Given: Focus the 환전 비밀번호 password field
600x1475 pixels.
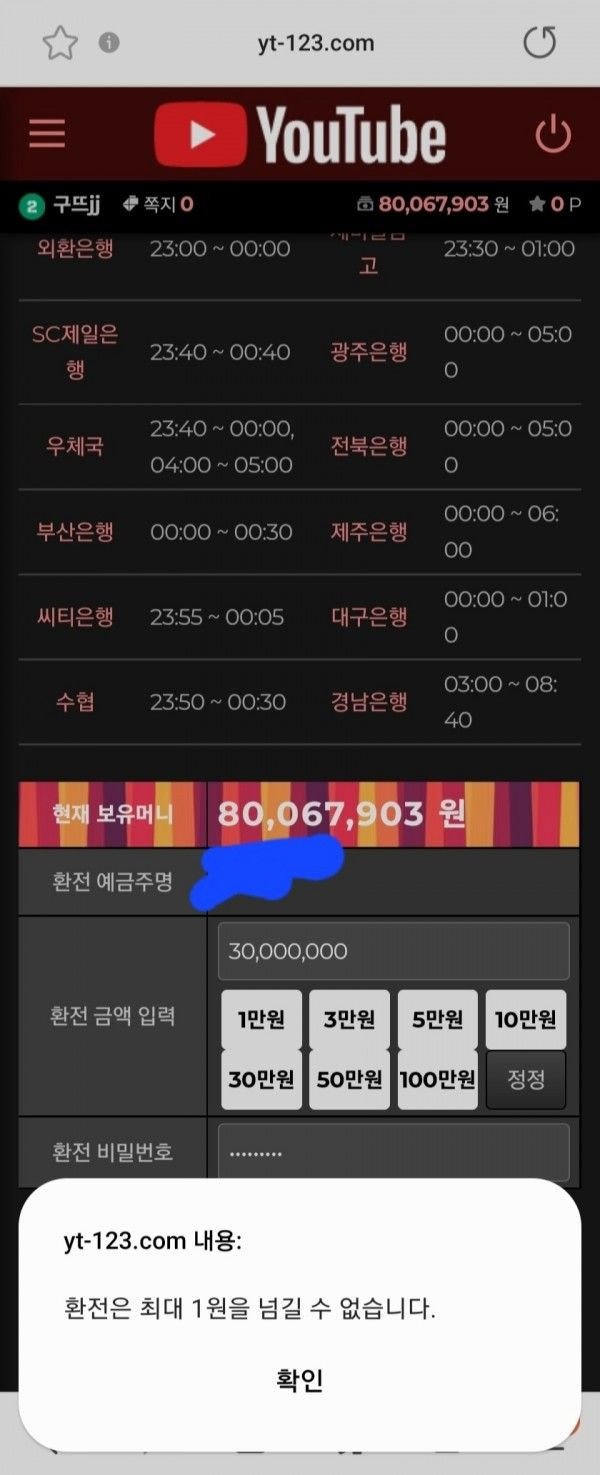Looking at the screenshot, I should click(393, 1152).
